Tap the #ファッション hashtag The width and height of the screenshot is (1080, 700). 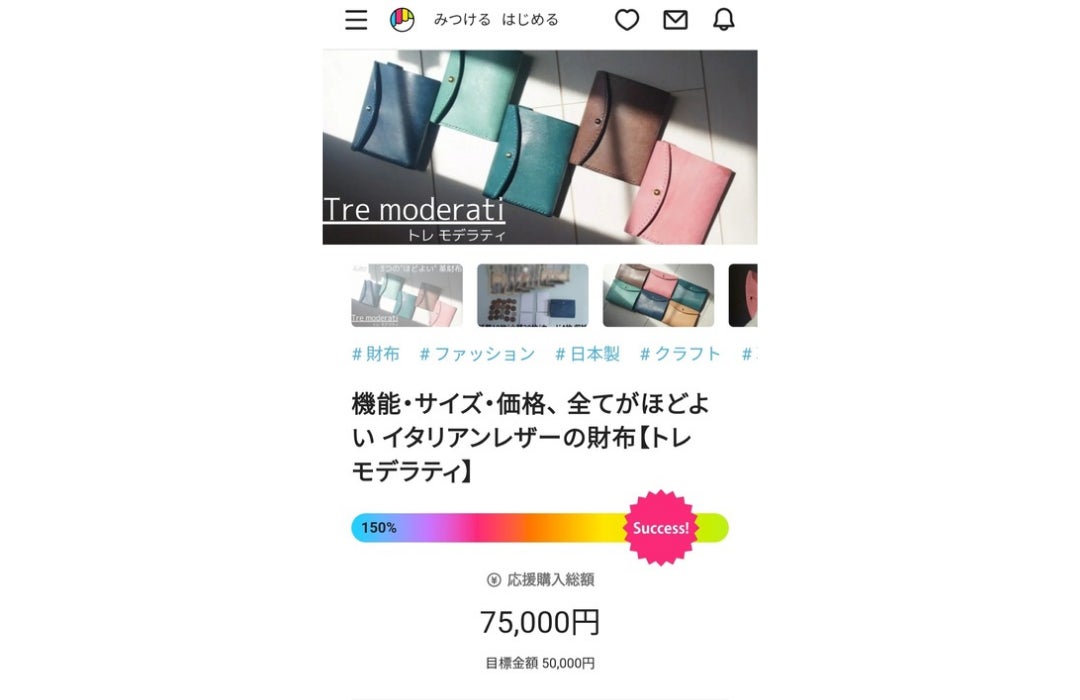(x=477, y=354)
